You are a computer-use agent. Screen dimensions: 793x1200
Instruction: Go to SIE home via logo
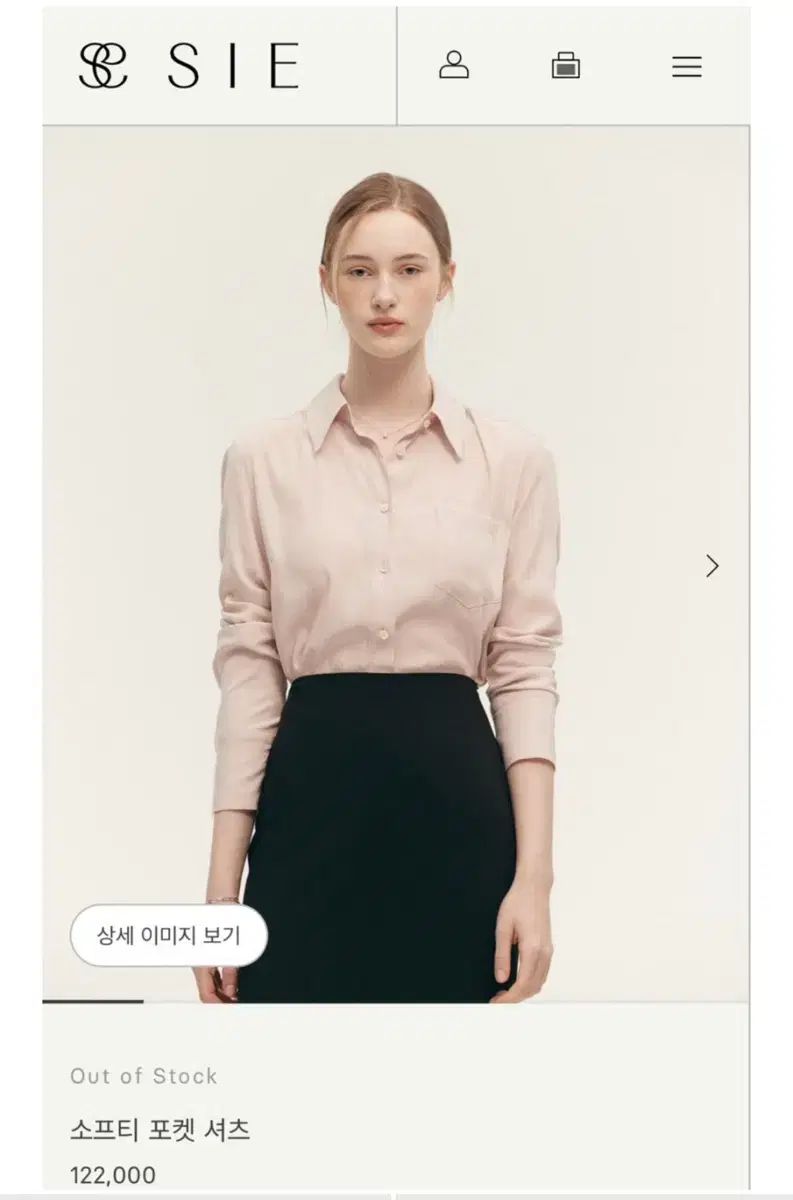tap(189, 66)
